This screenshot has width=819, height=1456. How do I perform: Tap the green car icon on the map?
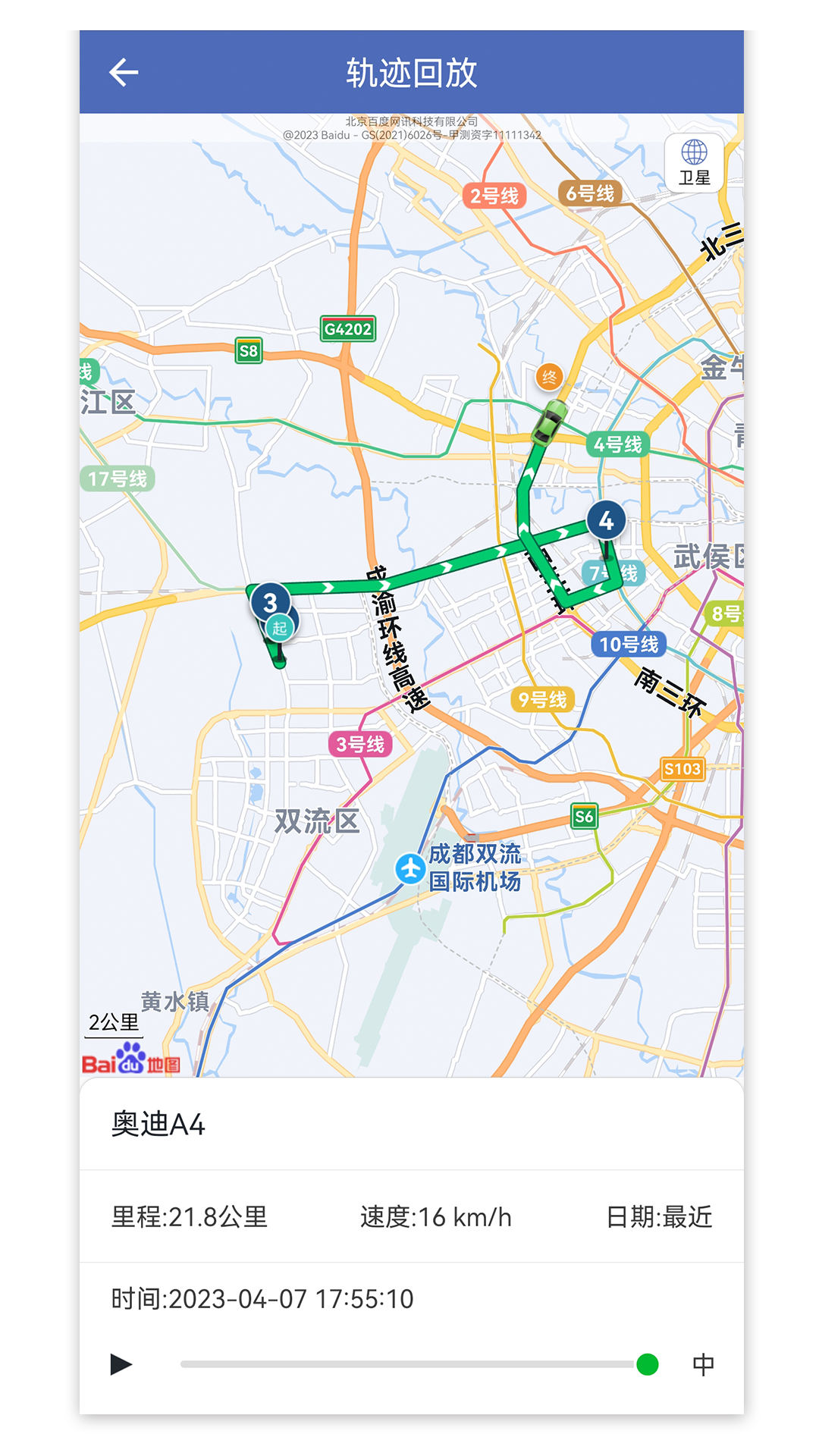tap(549, 424)
